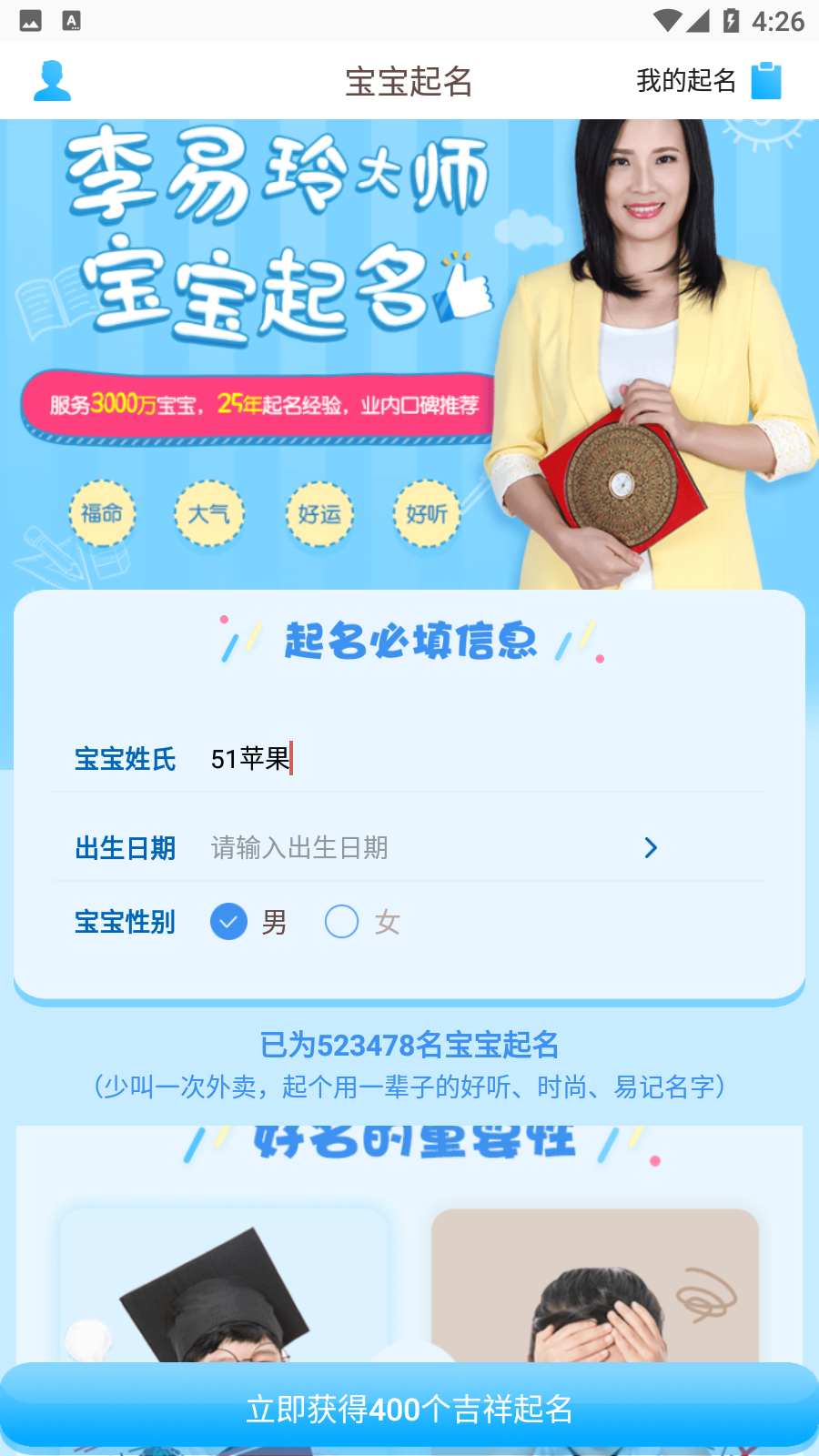819x1456 pixels.
Task: Tap 立即获得400个吉祥起名 button
Action: pos(409,1408)
